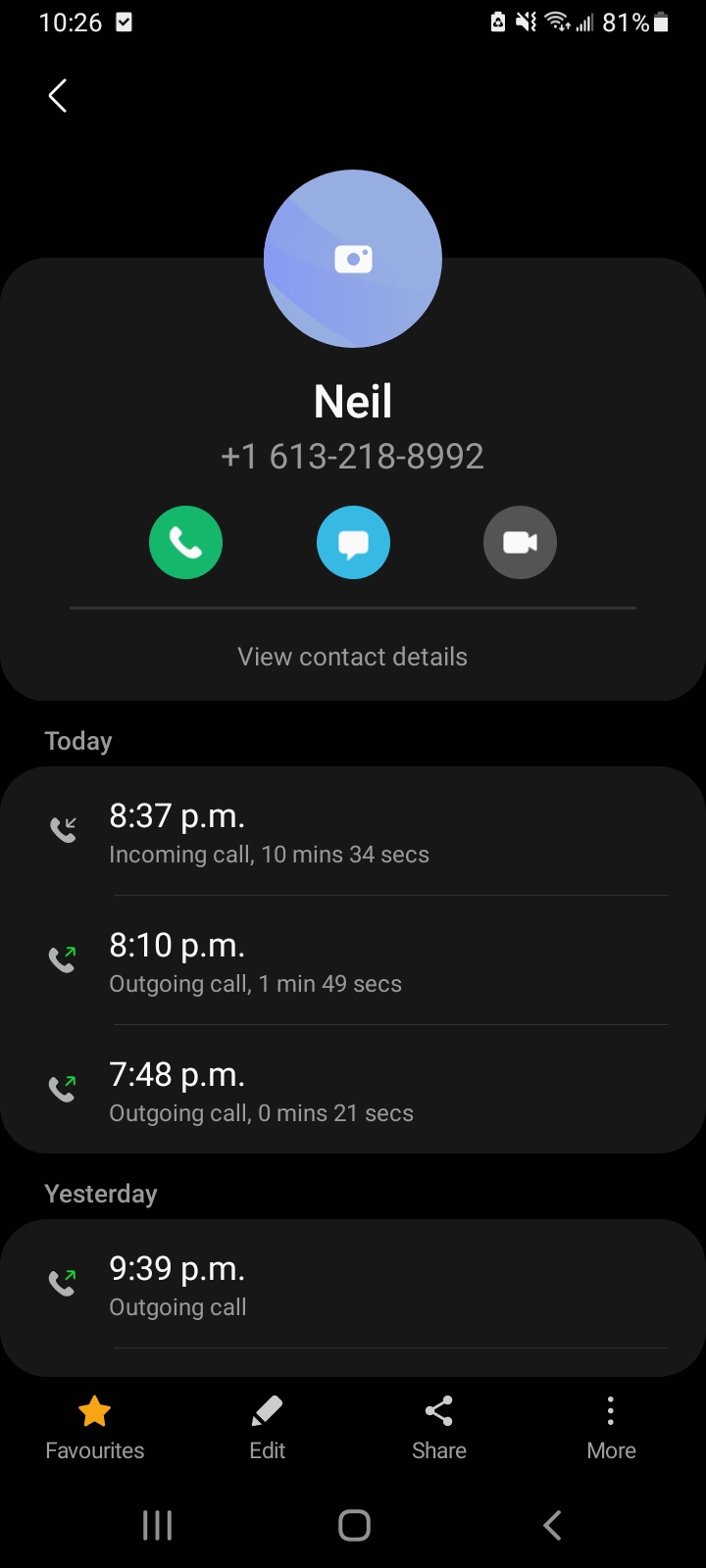The height and width of the screenshot is (1568, 706).
Task: Open the 8:10 p.m. outgoing call entry
Action: click(x=353, y=961)
